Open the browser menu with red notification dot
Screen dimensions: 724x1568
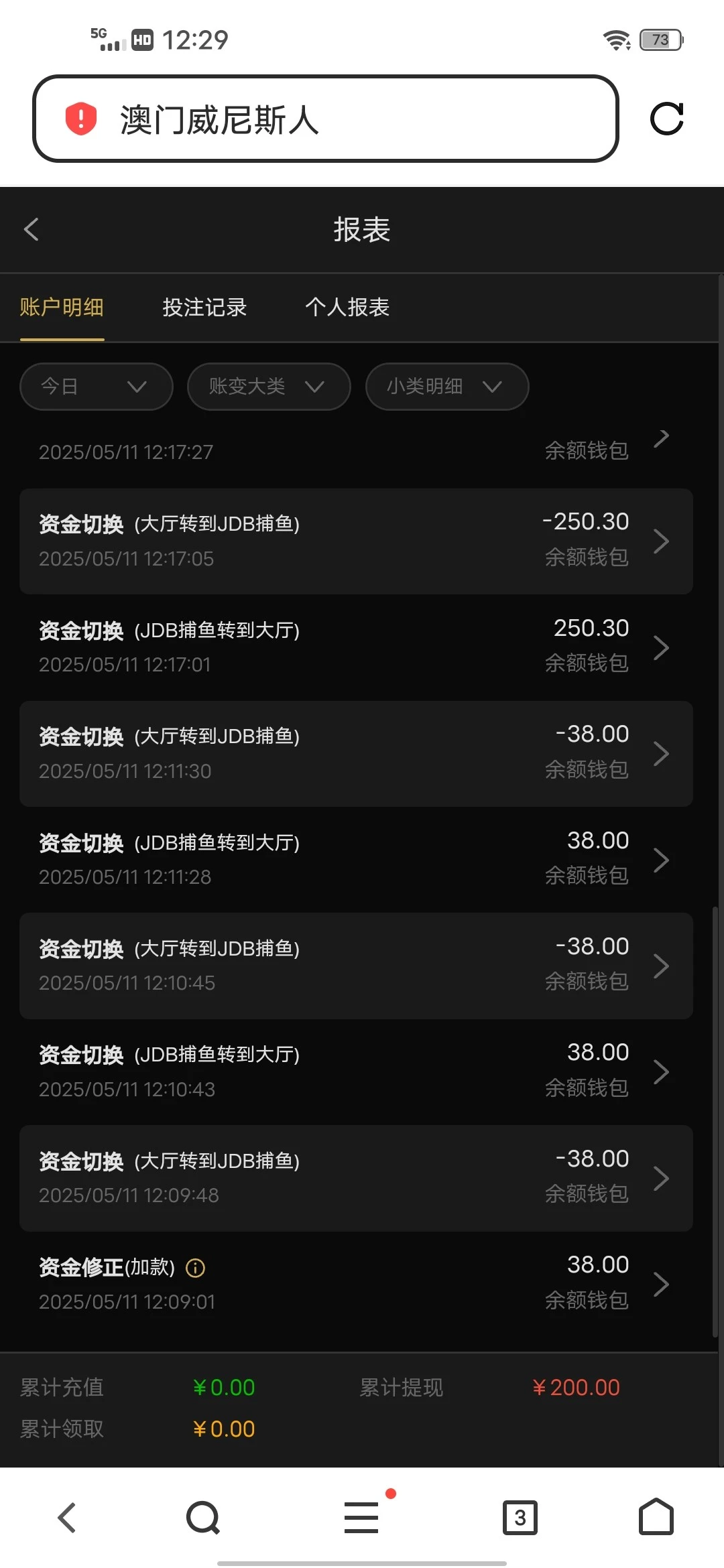pos(361,1517)
